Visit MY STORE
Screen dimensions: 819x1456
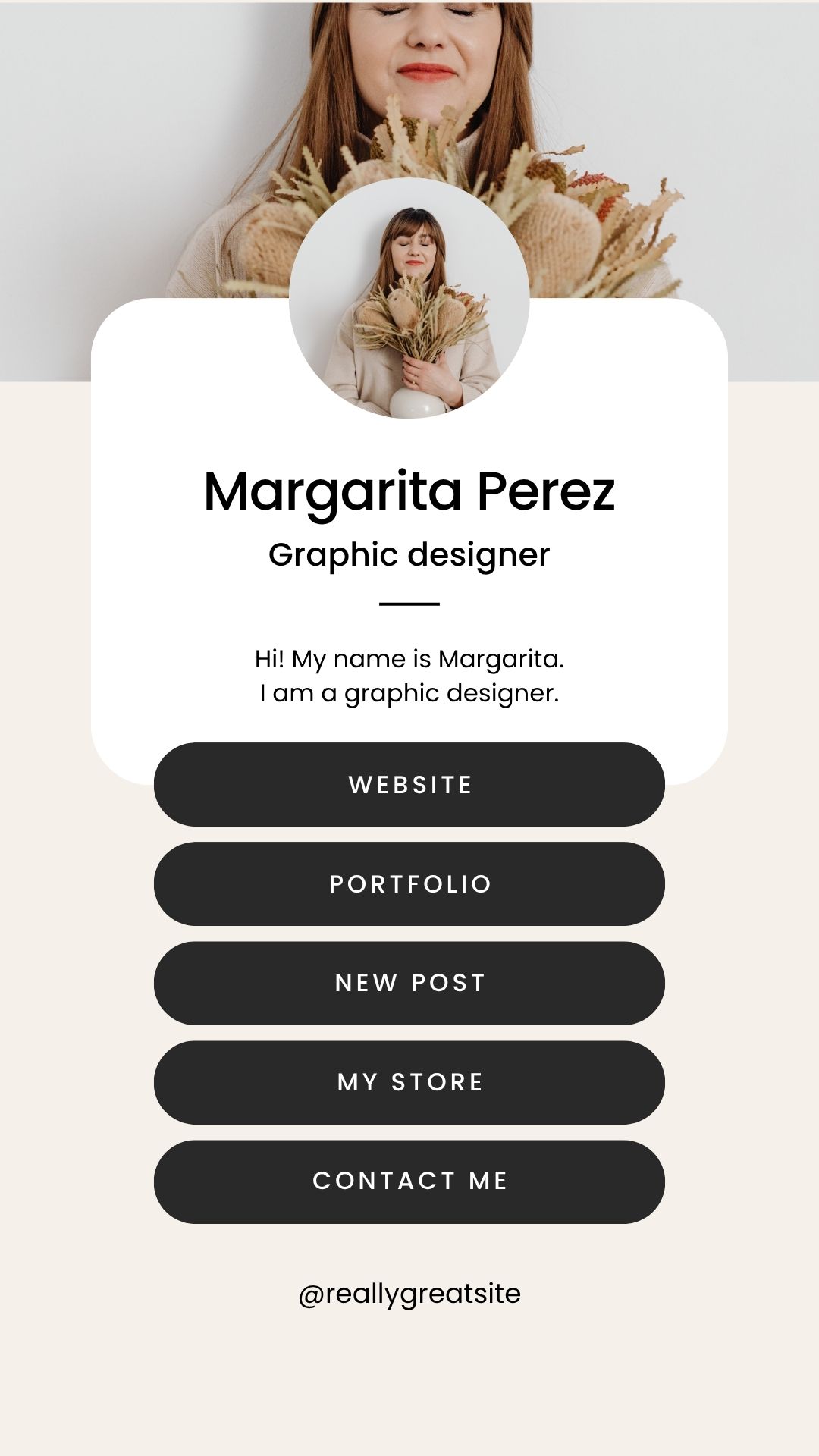coord(409,1082)
